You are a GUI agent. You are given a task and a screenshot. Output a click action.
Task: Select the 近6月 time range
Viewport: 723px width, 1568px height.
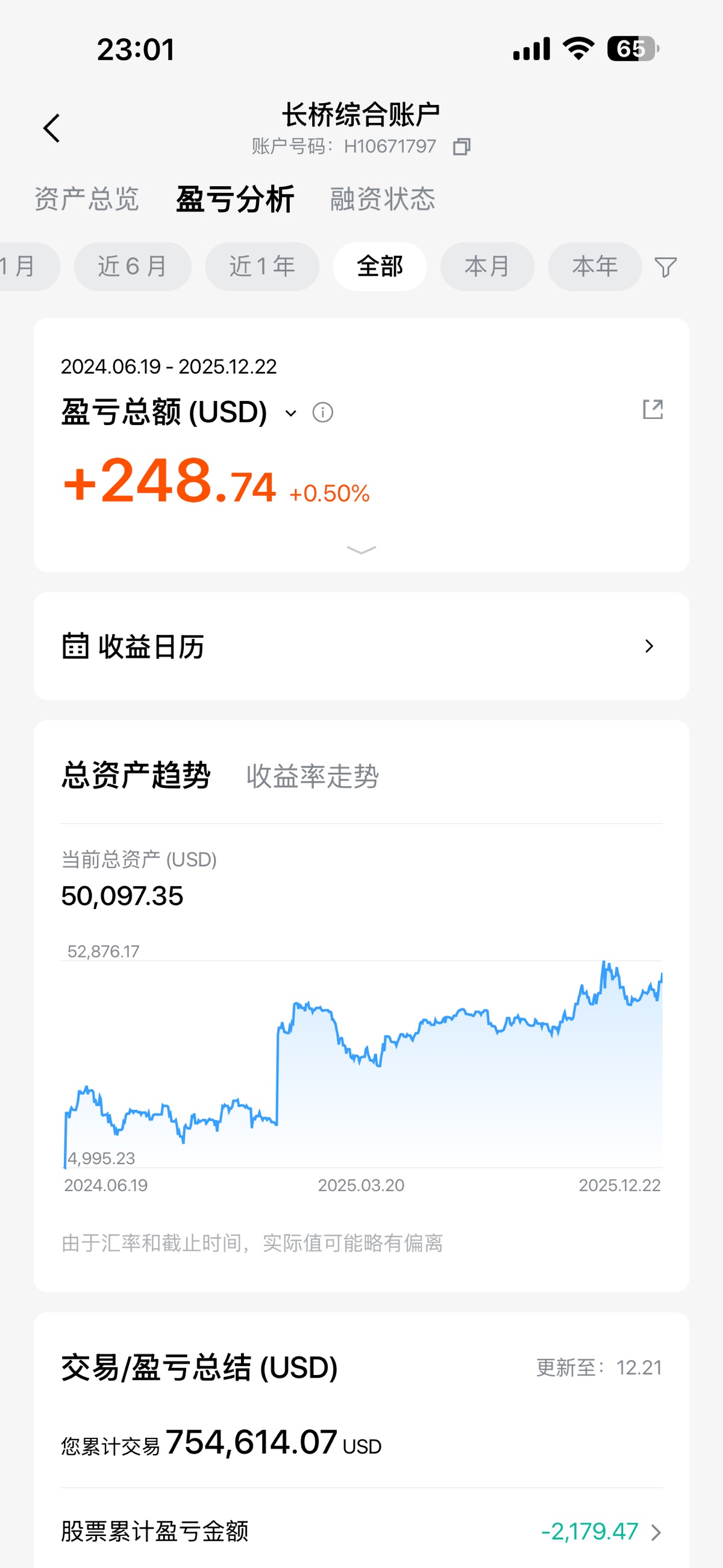[133, 266]
